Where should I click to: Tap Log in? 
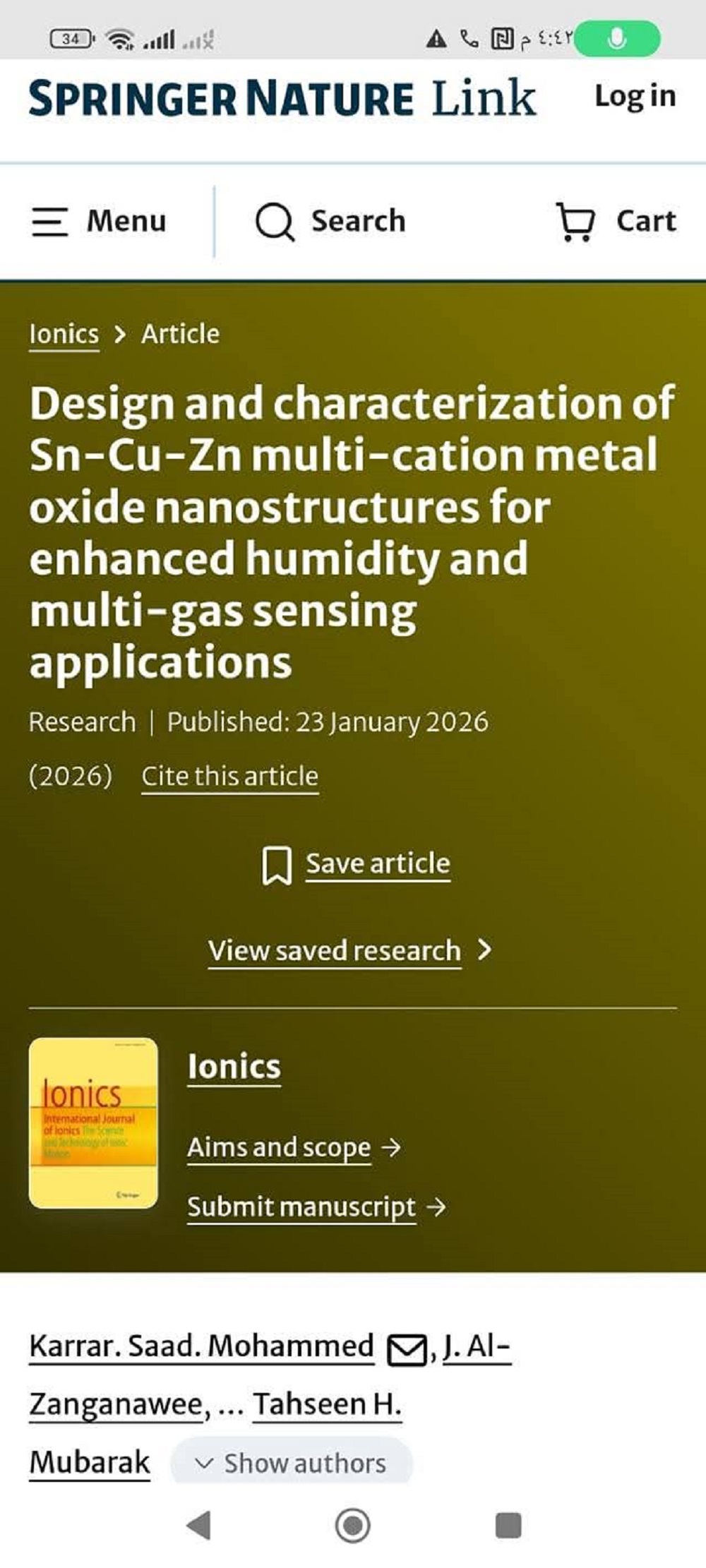[635, 97]
